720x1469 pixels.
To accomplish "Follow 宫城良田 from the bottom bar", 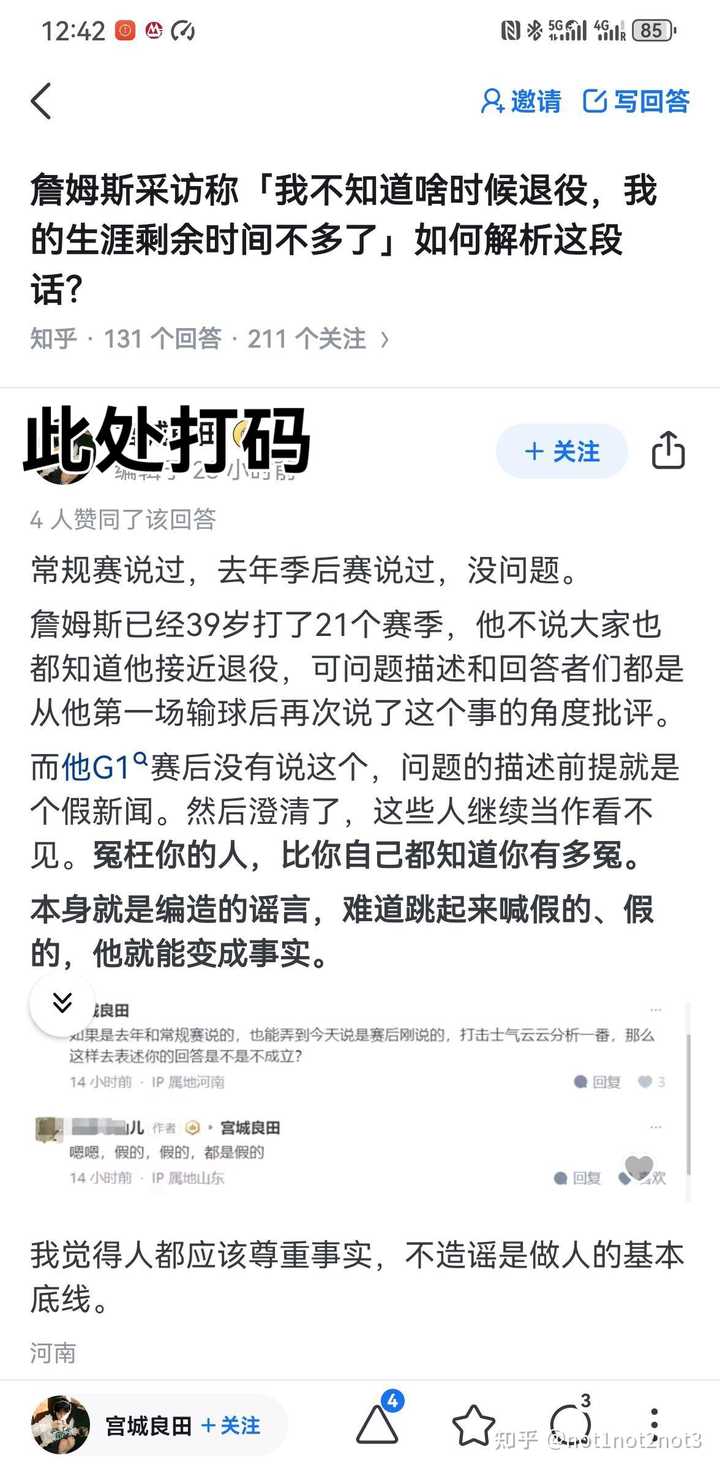I will pos(231,1425).
